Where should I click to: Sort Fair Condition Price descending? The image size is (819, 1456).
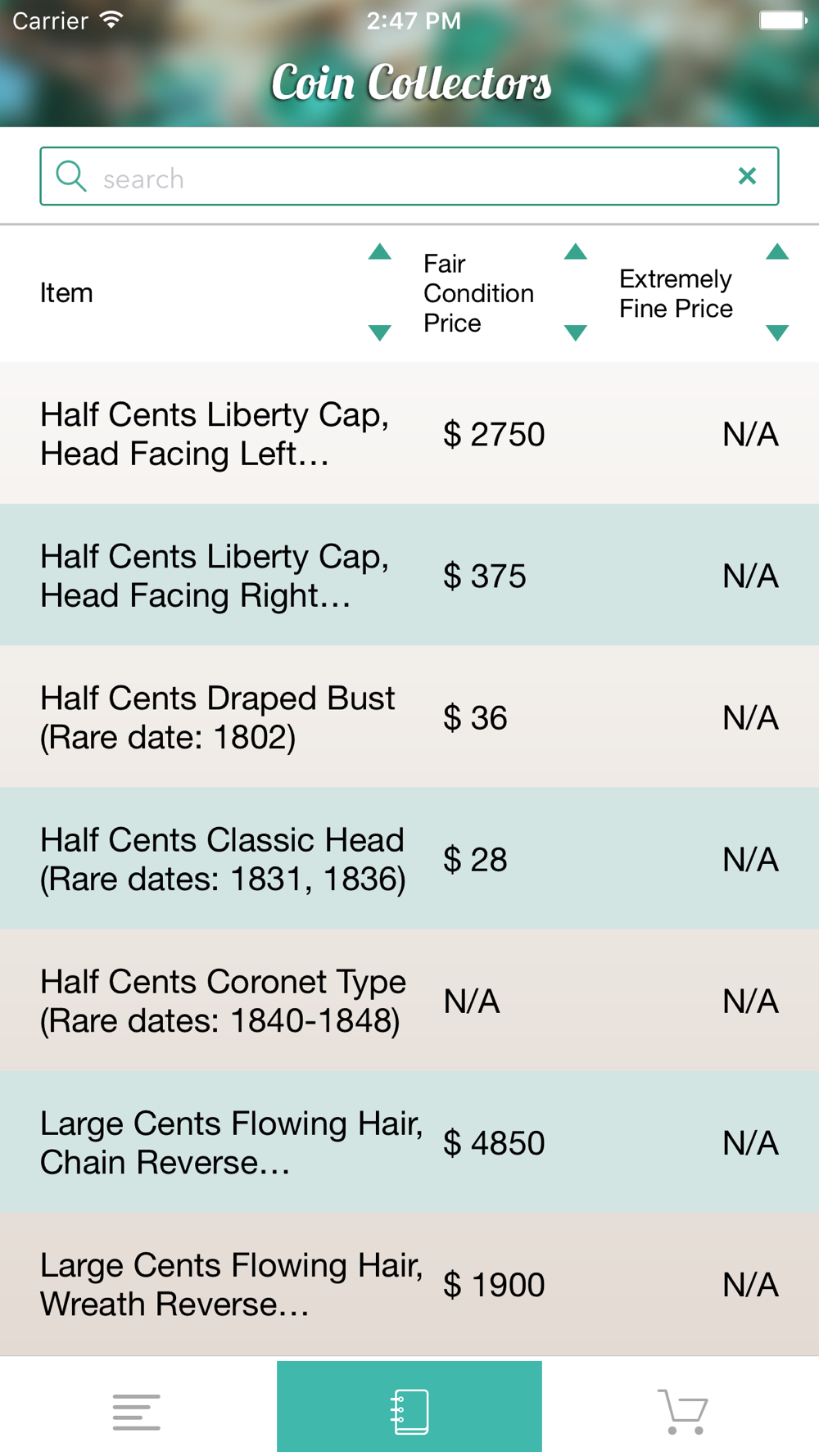[576, 332]
